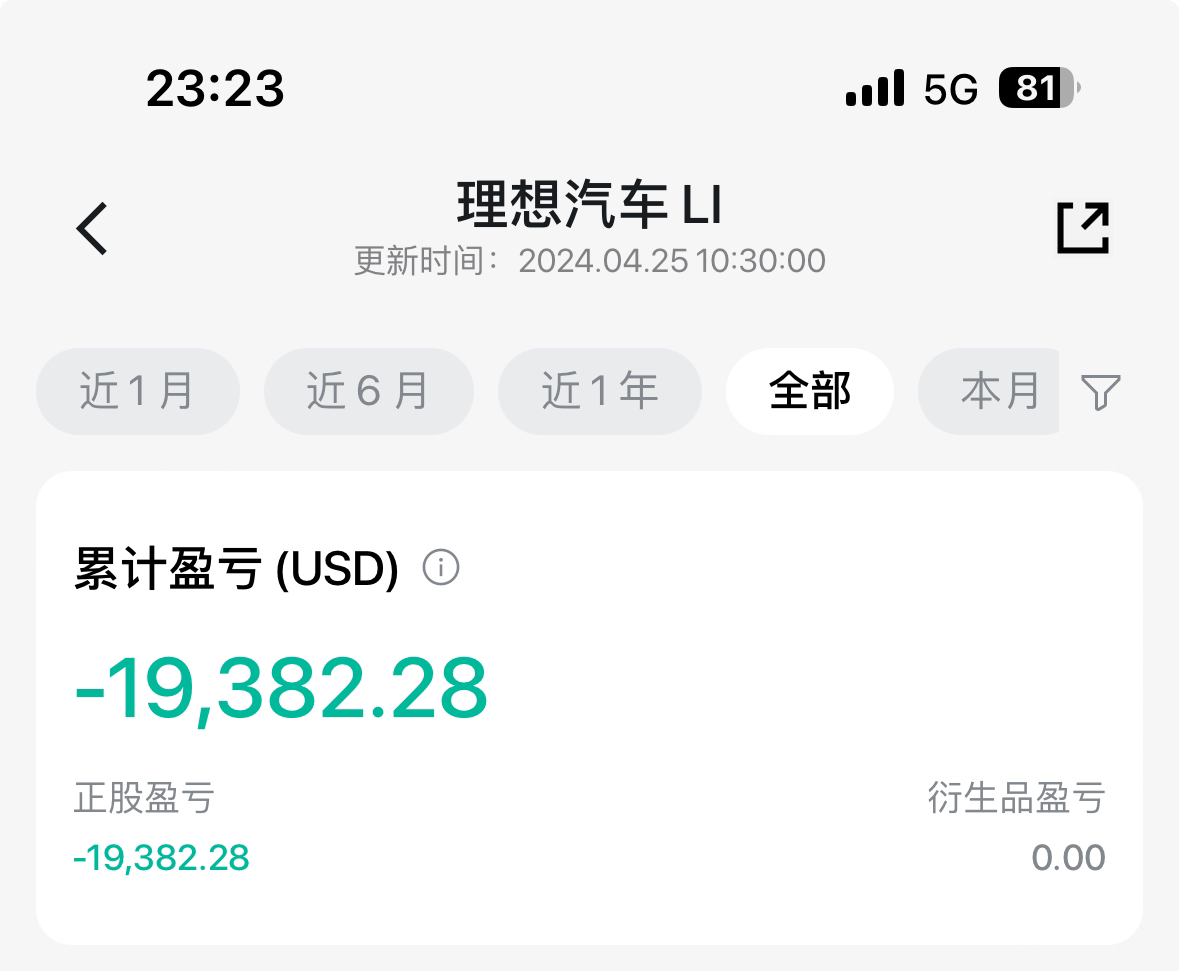Go back using the back arrow
The height and width of the screenshot is (971, 1179).
[x=92, y=229]
